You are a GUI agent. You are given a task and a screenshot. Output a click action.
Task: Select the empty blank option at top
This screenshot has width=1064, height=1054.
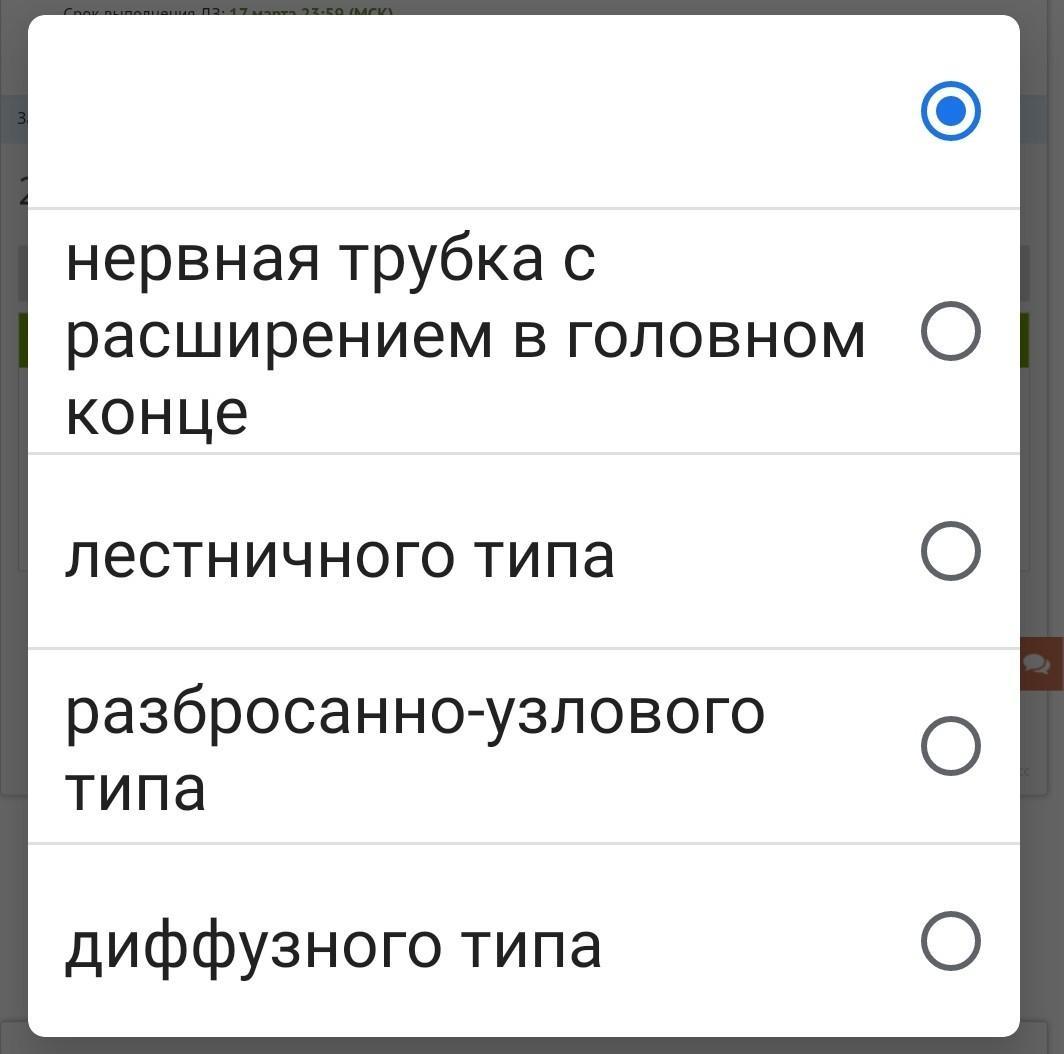tap(949, 111)
